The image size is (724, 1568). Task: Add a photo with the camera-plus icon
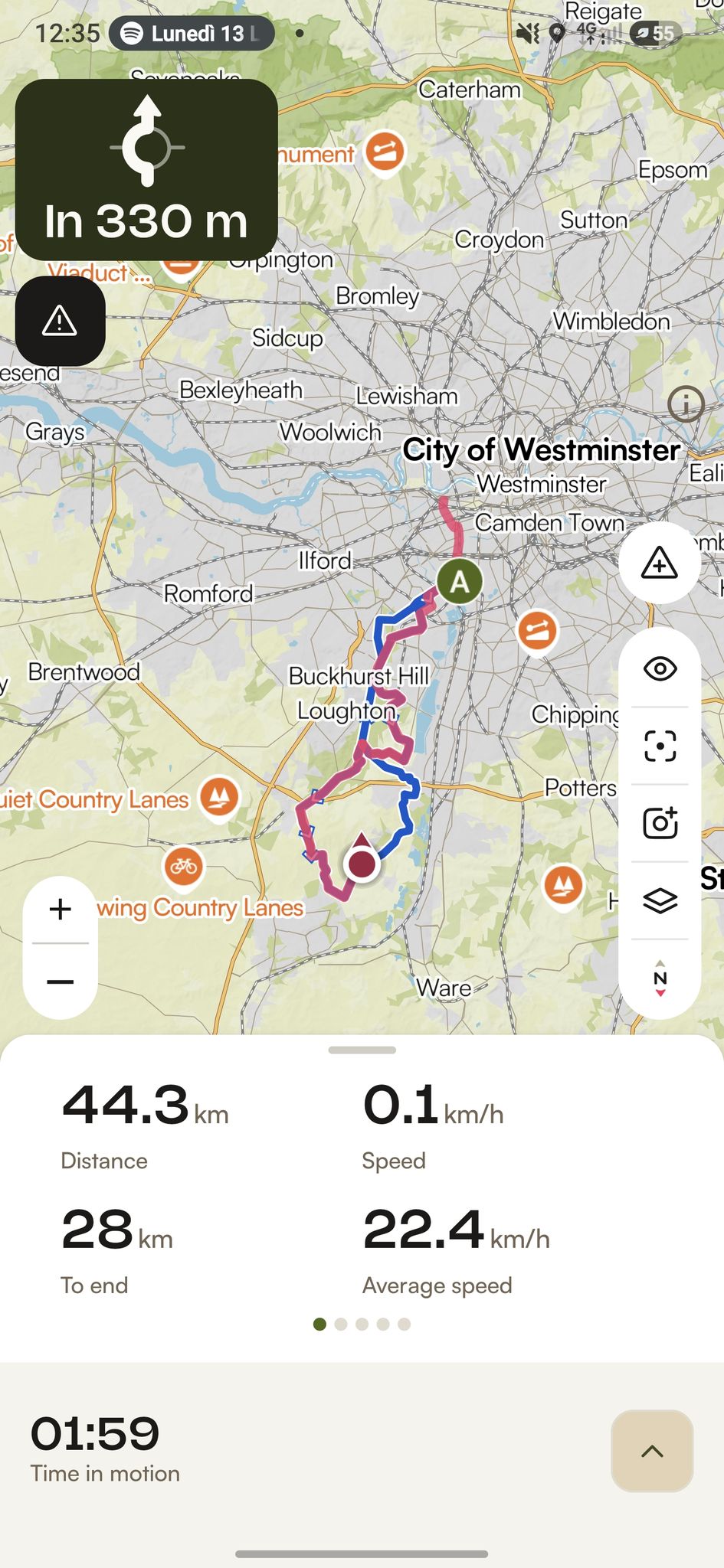coord(660,823)
